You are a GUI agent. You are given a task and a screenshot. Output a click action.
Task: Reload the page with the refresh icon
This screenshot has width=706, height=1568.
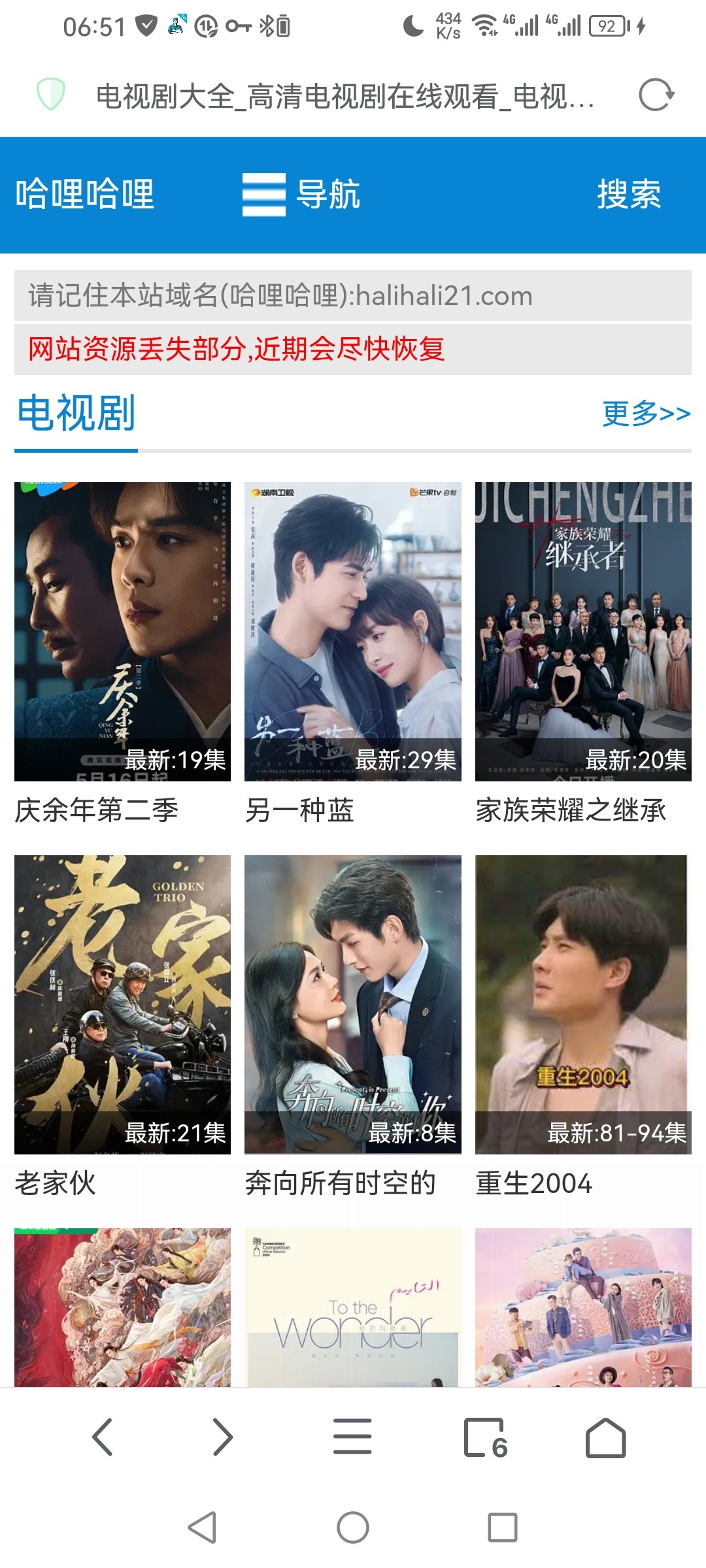coord(656,95)
